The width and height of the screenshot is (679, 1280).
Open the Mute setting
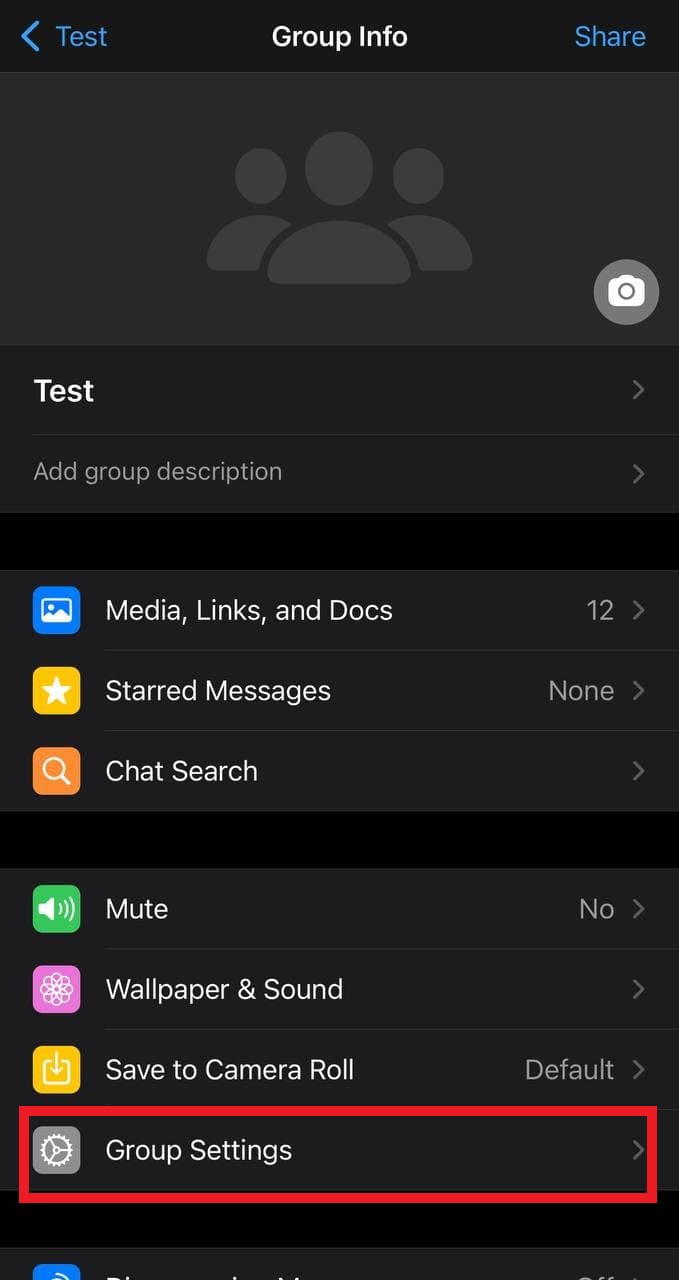pyautogui.click(x=339, y=909)
